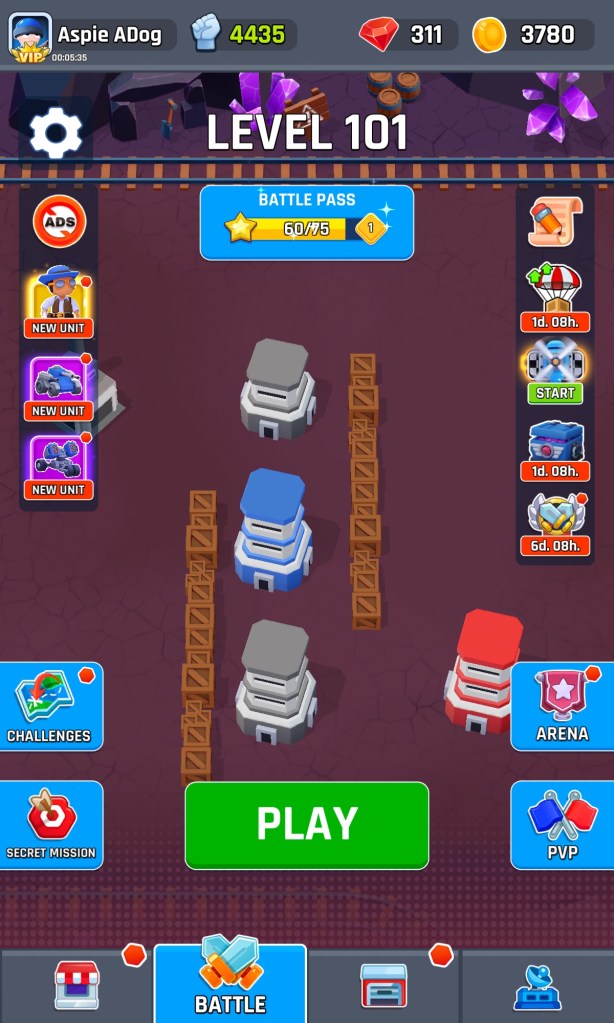Open PVP mode
Viewport: 614px width, 1023px height.
coord(562,824)
